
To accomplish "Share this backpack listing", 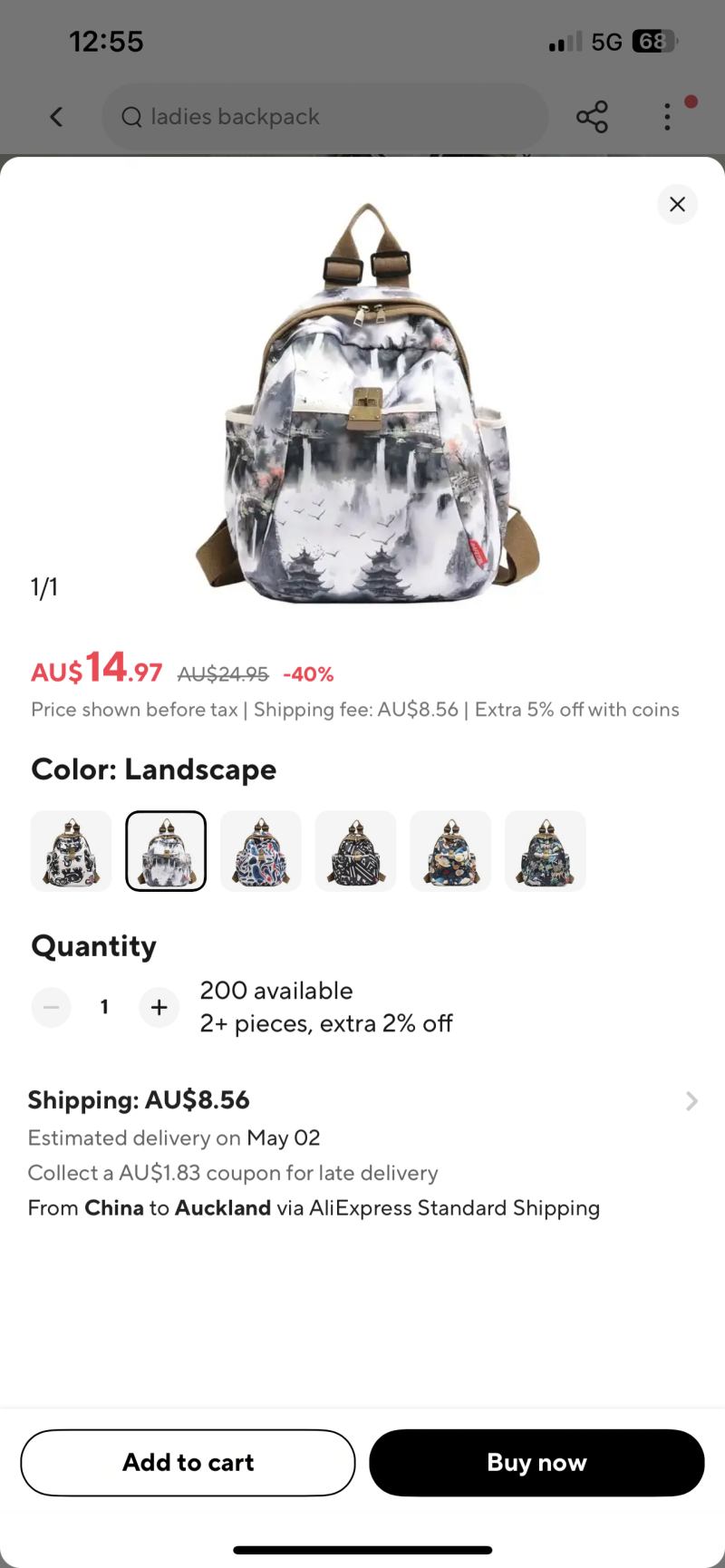I will coord(592,117).
